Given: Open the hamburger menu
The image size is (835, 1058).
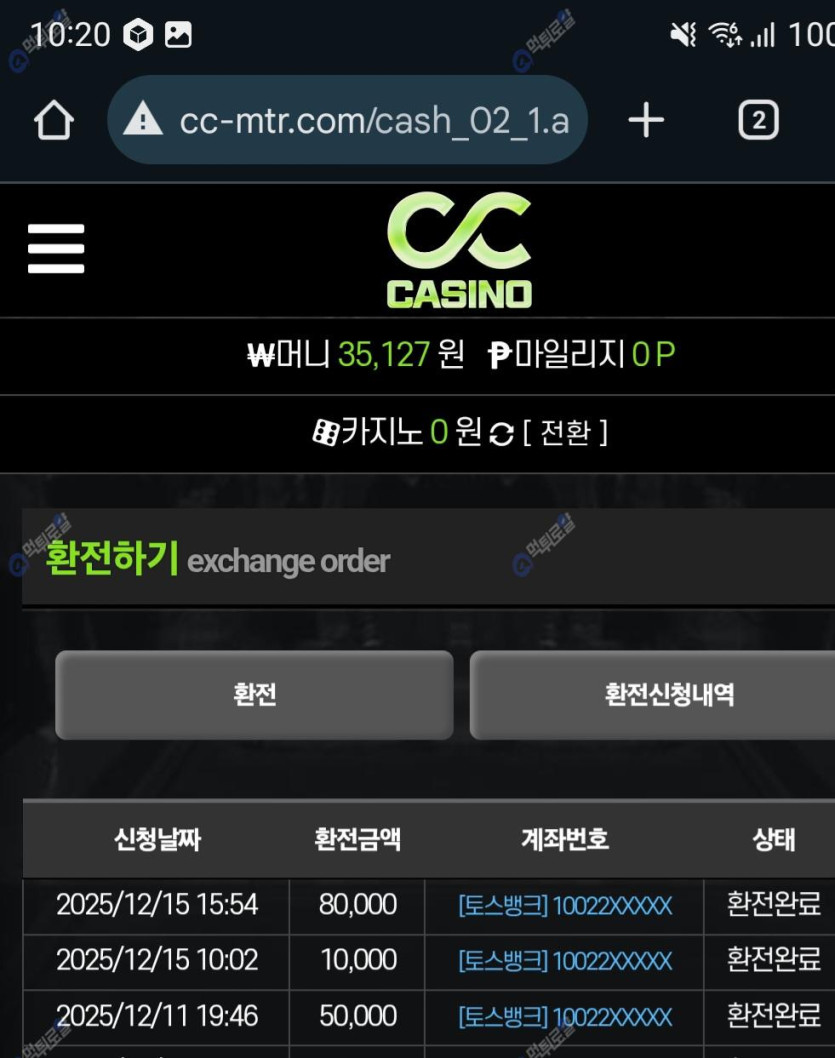Looking at the screenshot, I should (56, 248).
